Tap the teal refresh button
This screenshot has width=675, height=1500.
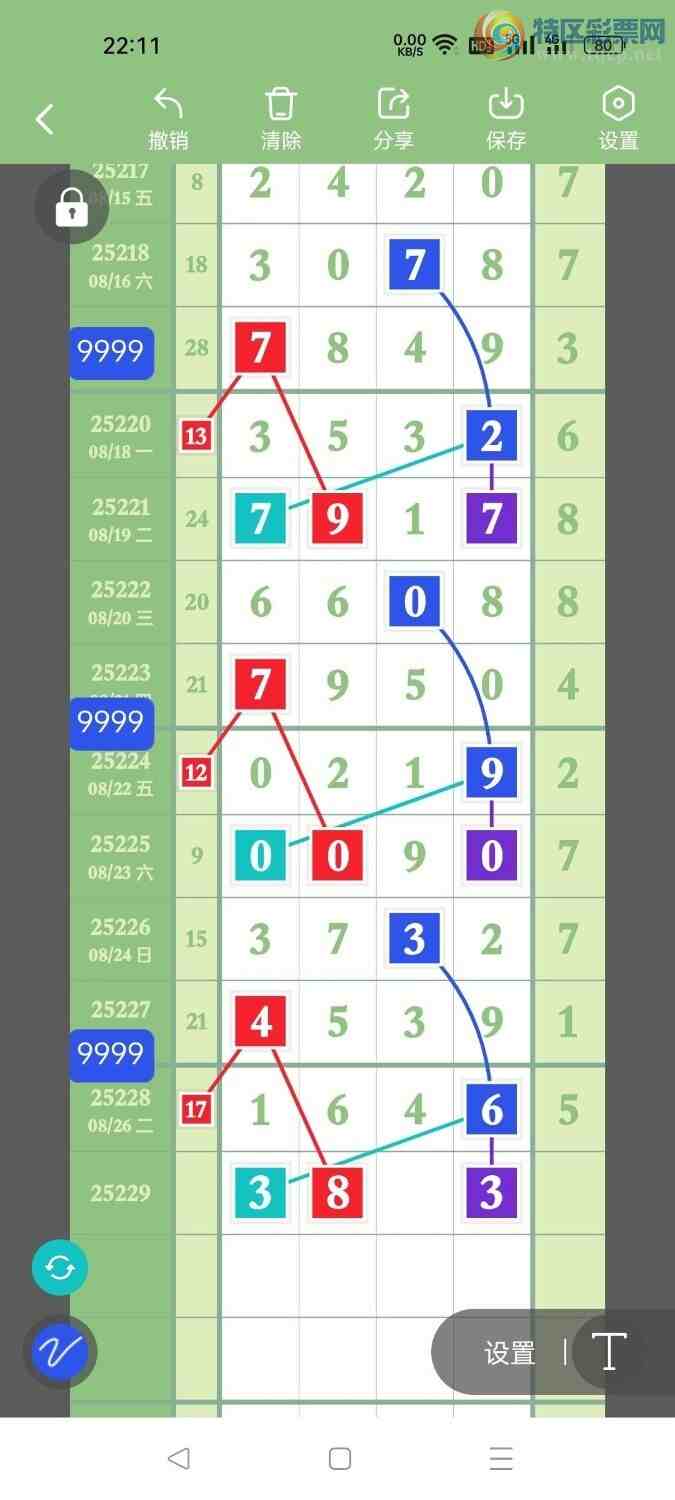(60, 1268)
